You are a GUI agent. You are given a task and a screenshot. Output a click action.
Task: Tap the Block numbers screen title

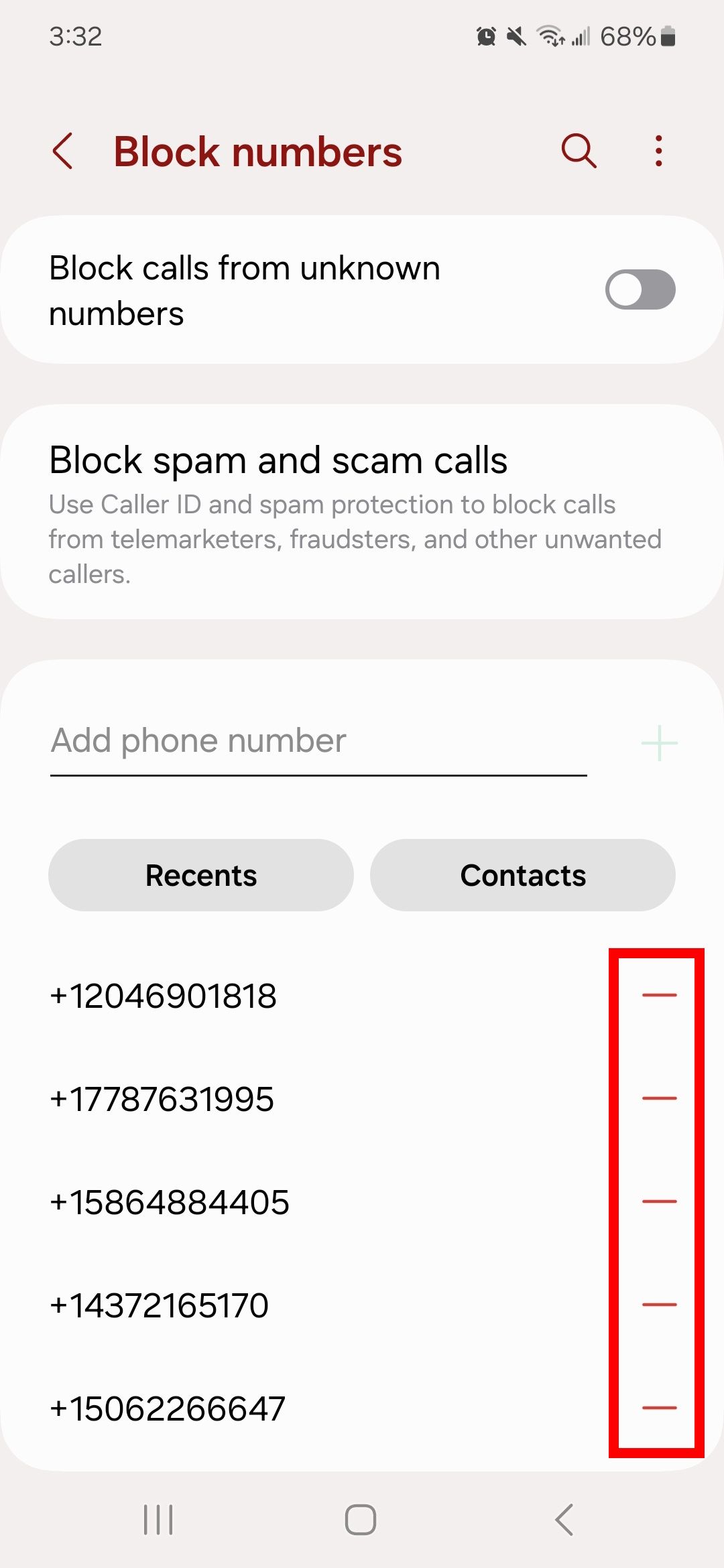point(259,150)
